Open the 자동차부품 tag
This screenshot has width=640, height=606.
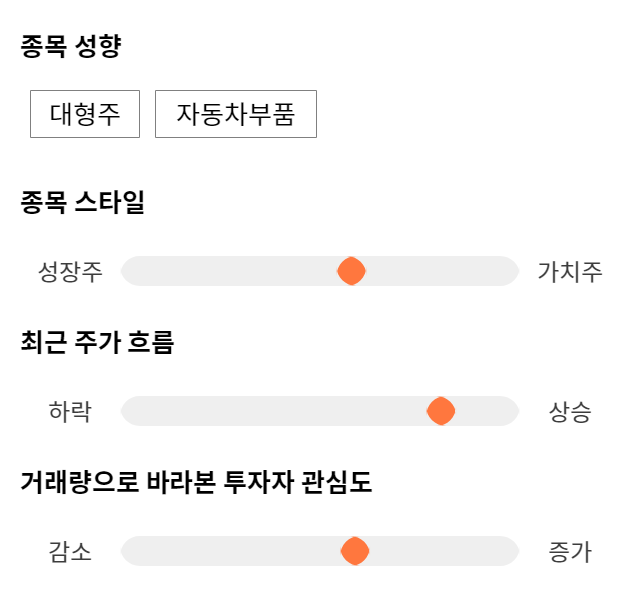click(236, 114)
